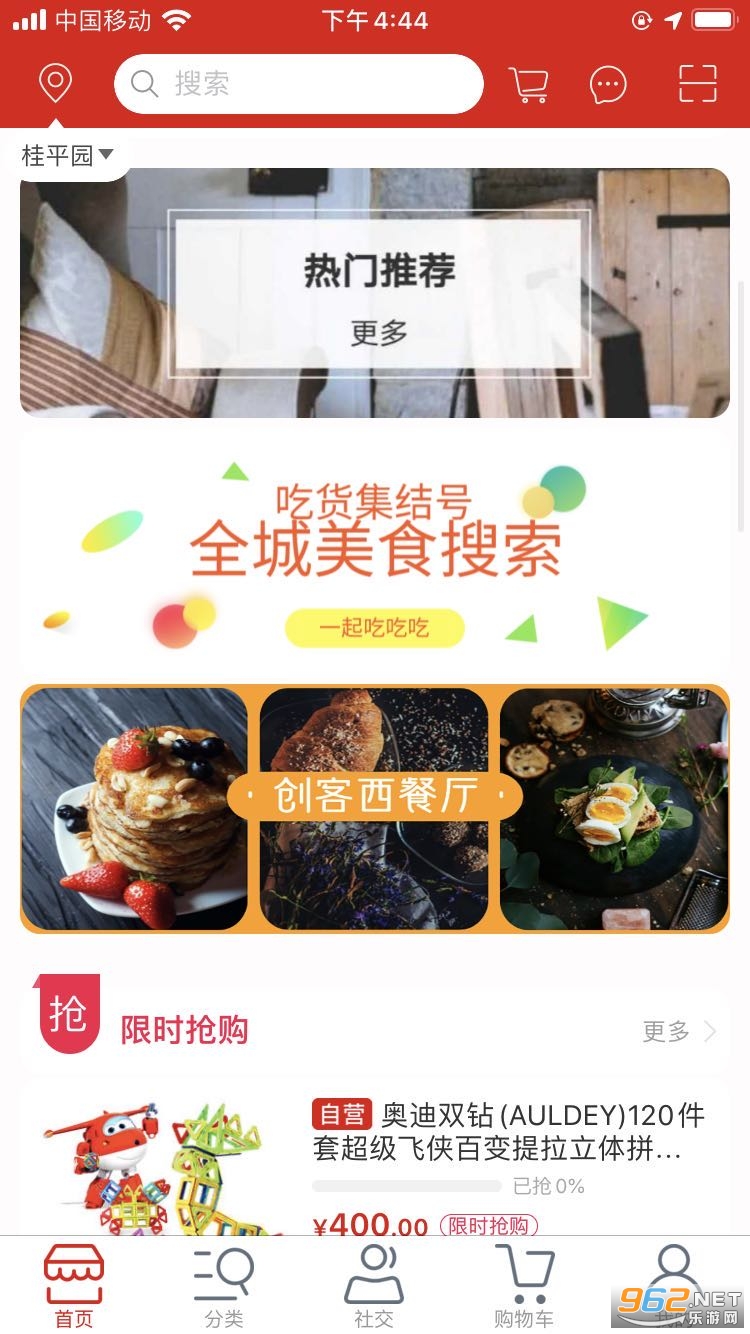Tap the location pin icon

(x=55, y=84)
